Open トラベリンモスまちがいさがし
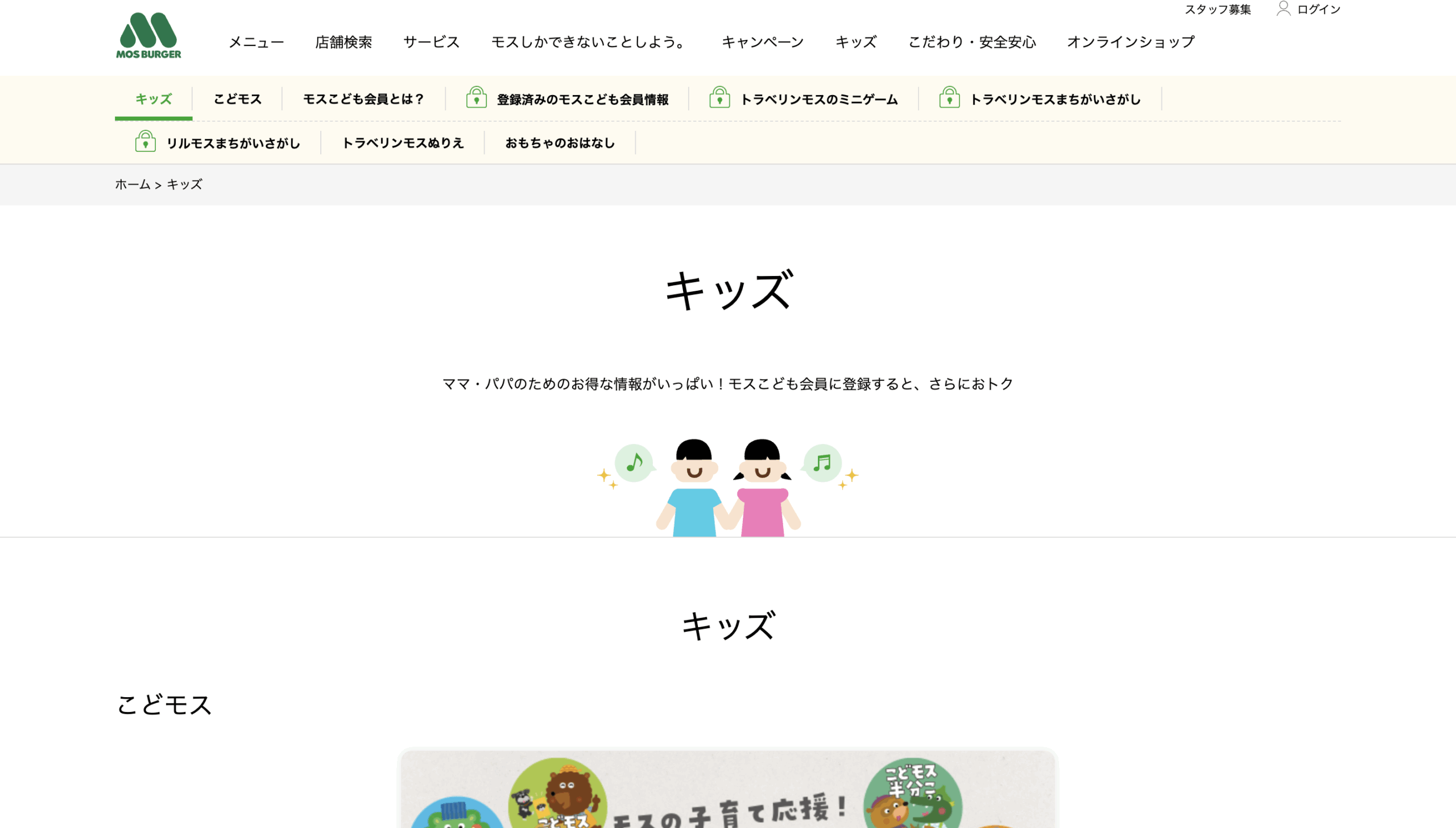Screen dimensions: 1456x828 1054,100
